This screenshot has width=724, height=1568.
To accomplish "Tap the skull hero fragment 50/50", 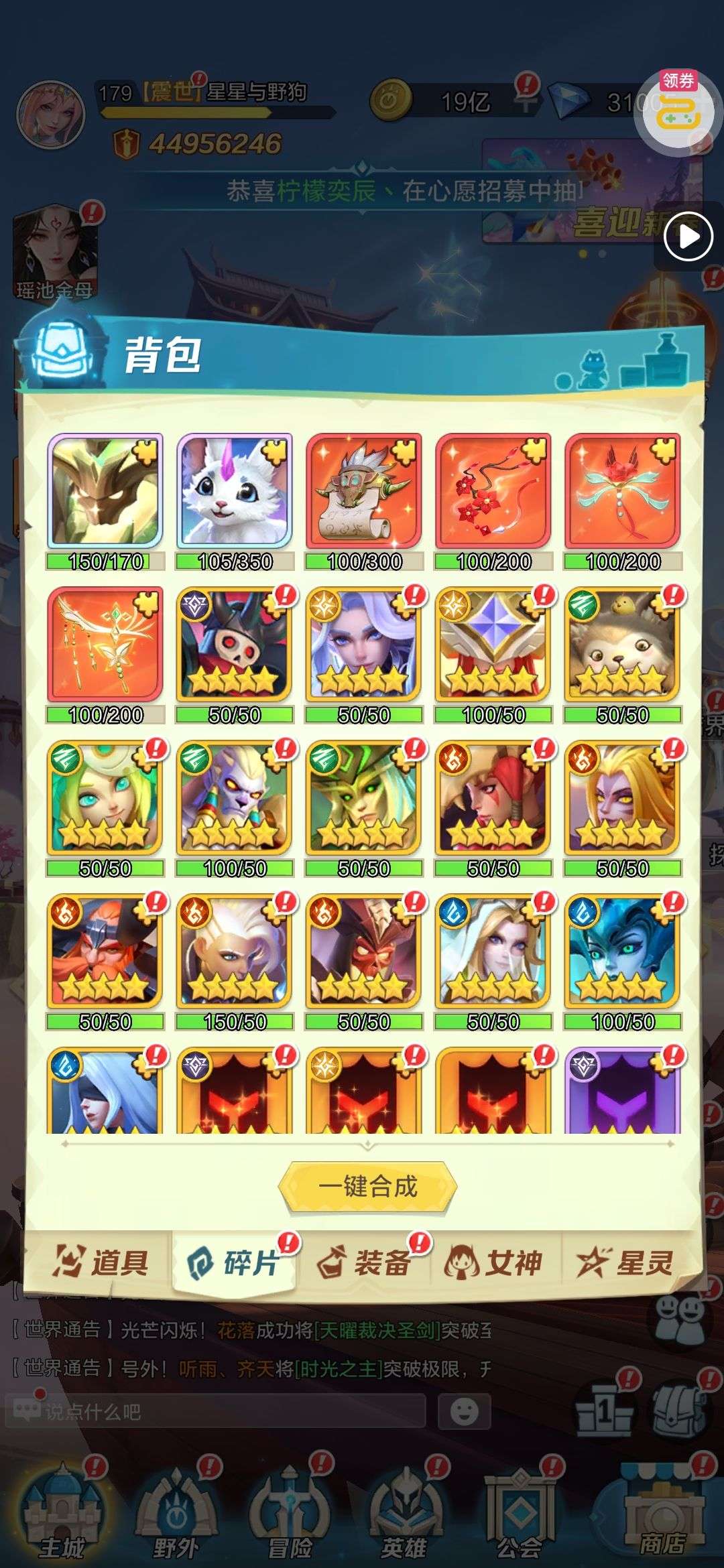I will point(235,645).
